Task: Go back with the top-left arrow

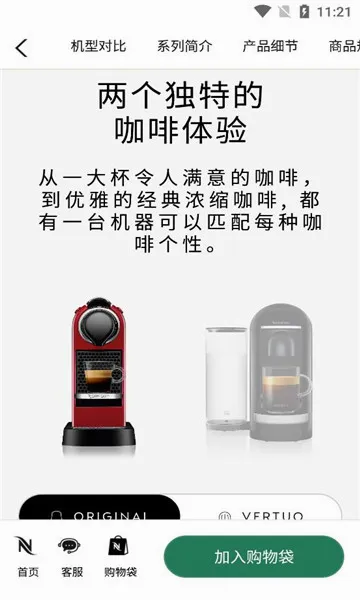Action: pyautogui.click(x=21, y=48)
